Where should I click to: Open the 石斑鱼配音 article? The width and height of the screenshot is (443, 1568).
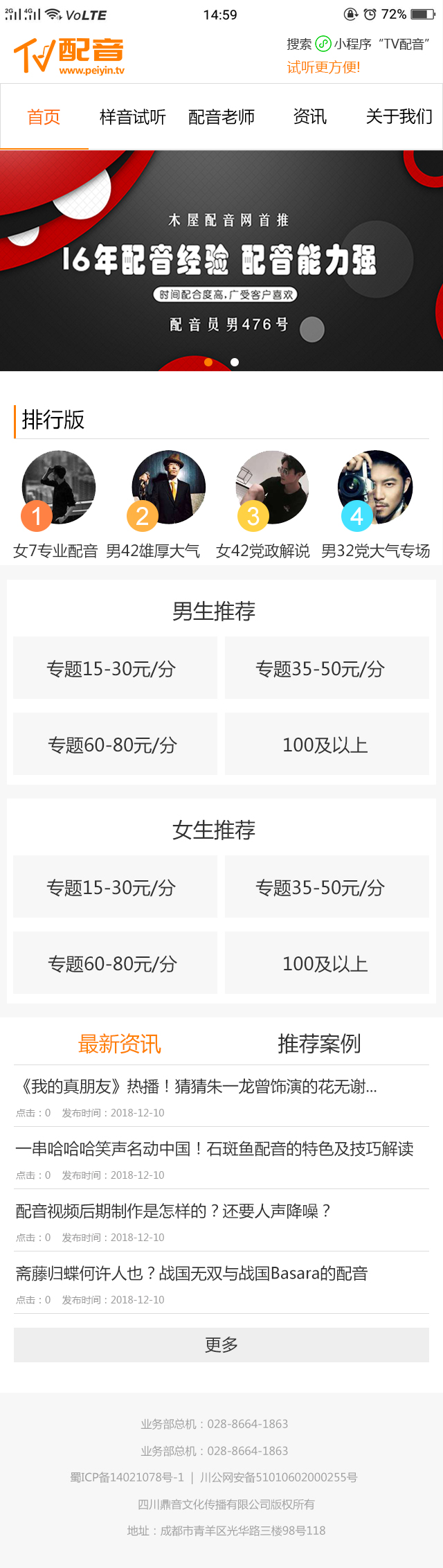click(215, 1149)
